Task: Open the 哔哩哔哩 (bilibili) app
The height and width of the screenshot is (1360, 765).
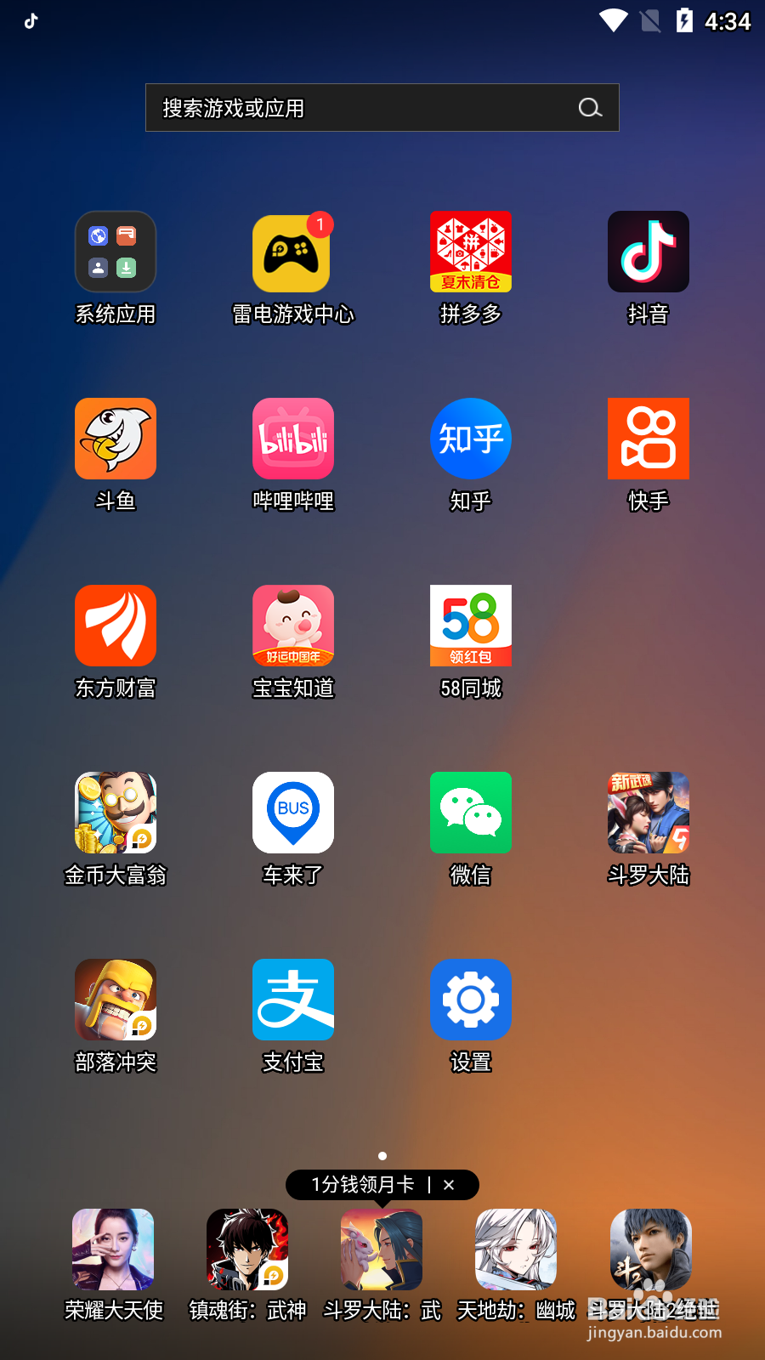Action: [x=293, y=438]
